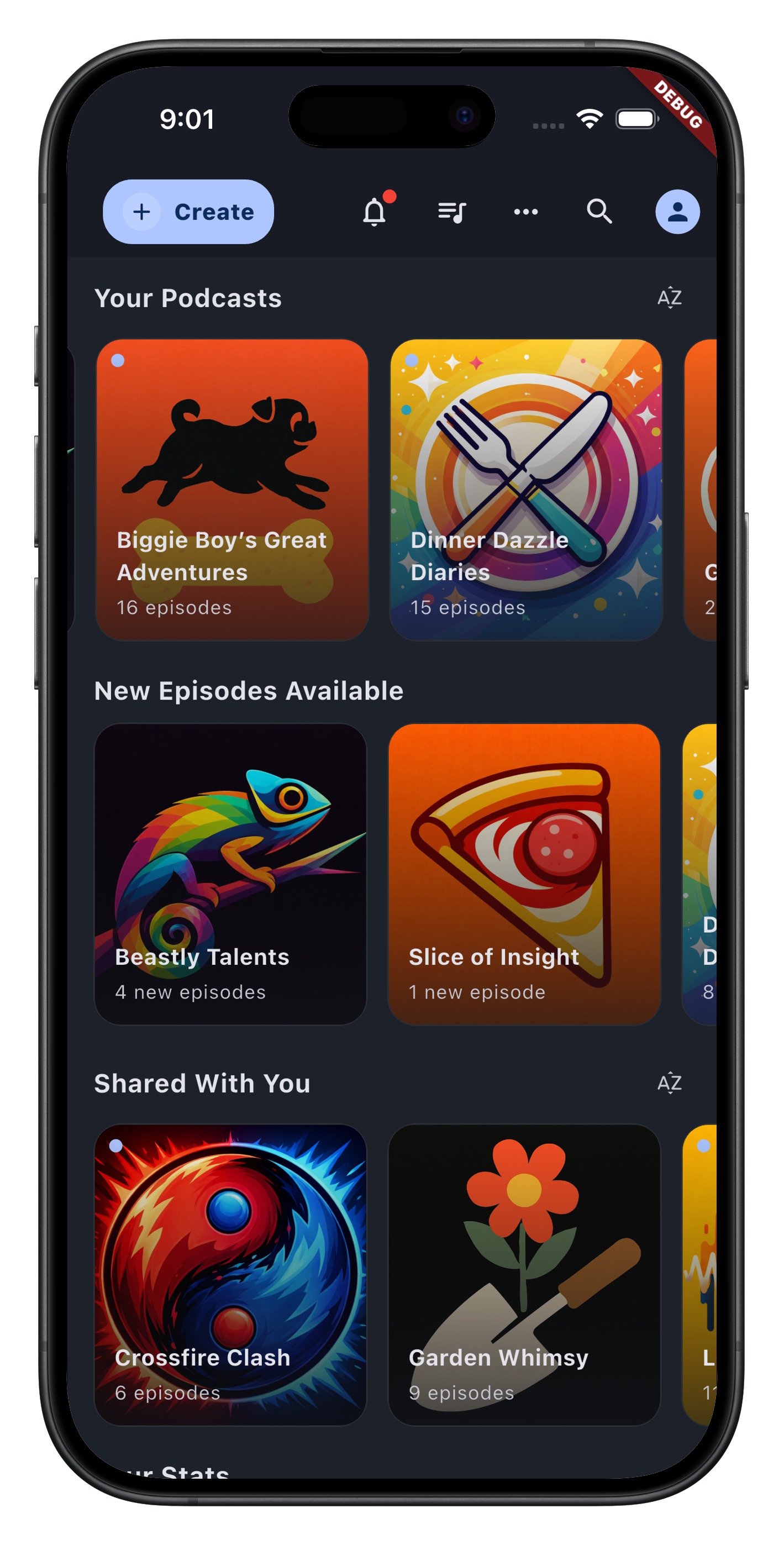The width and height of the screenshot is (784, 1545).
Task: Tap the plus icon inside the Create pill
Action: pyautogui.click(x=142, y=212)
